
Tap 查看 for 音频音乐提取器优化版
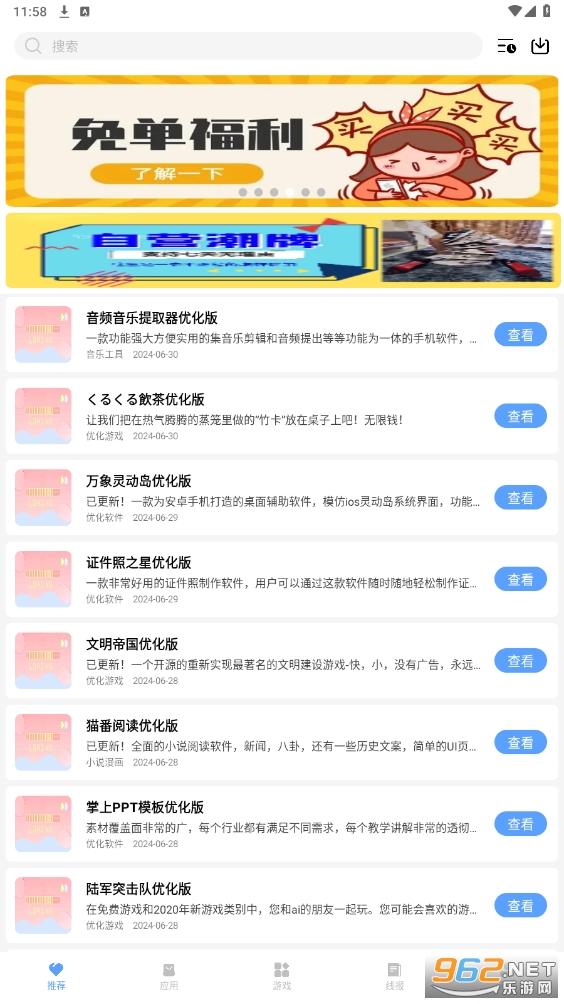coord(520,334)
